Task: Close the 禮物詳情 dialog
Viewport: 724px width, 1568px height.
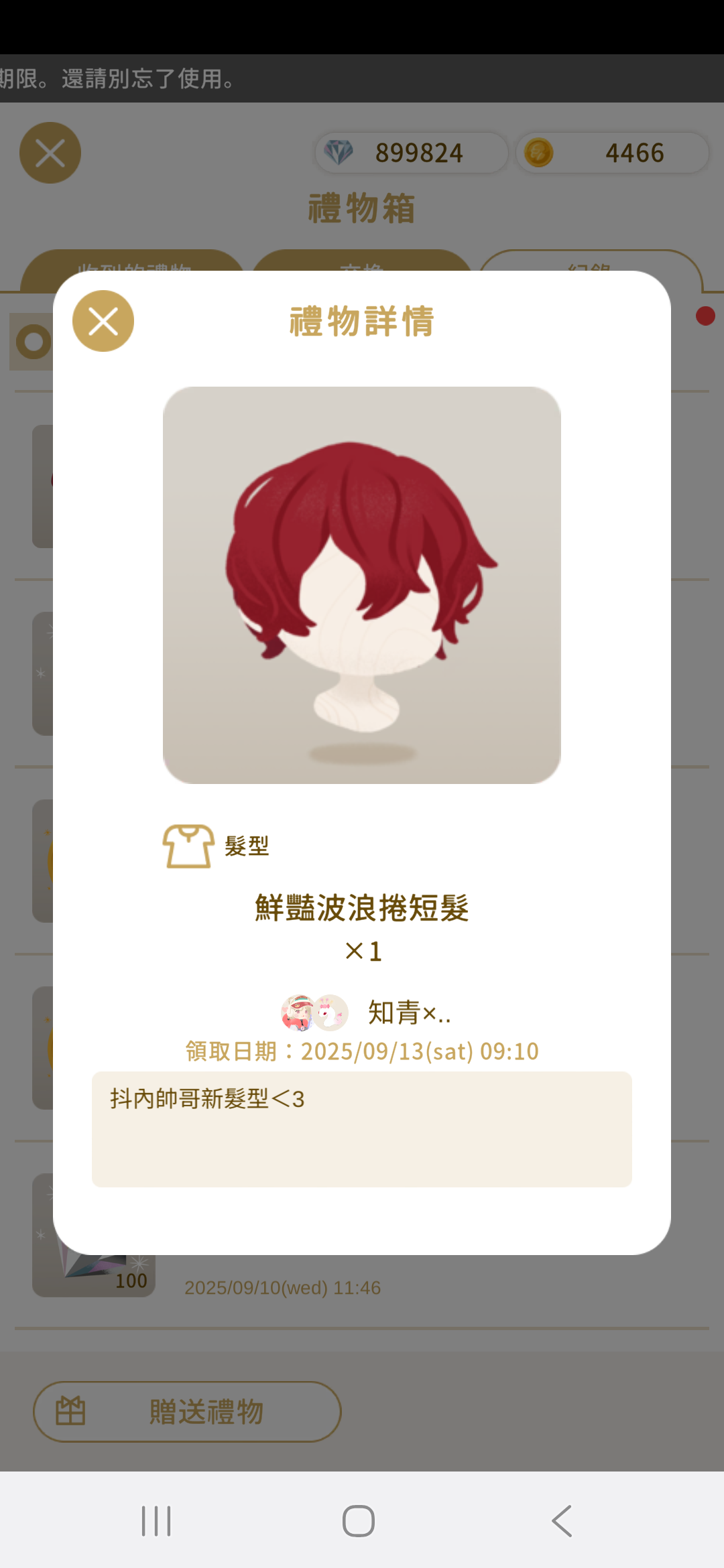Action: click(103, 321)
